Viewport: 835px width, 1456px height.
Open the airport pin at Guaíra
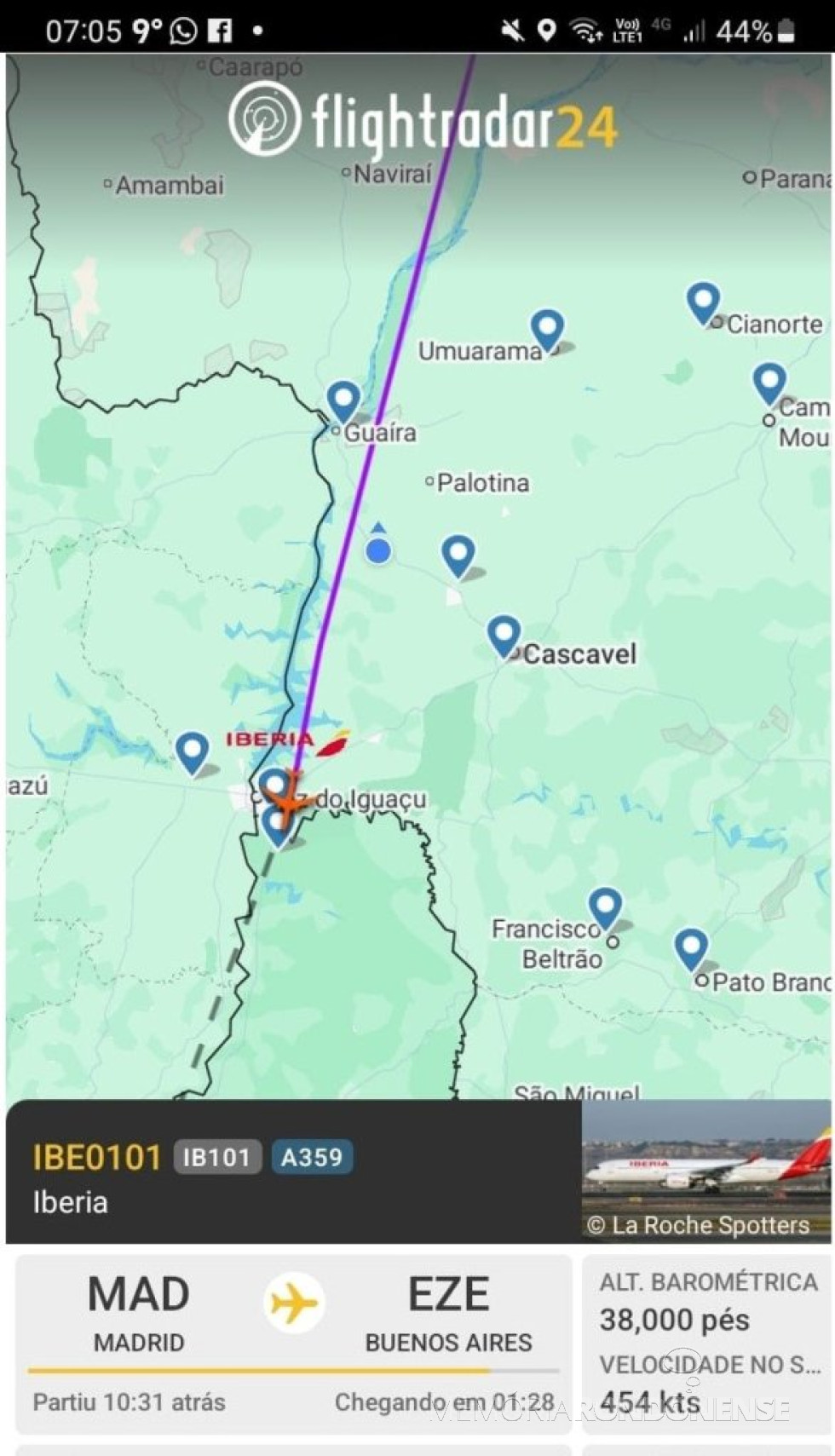343,400
